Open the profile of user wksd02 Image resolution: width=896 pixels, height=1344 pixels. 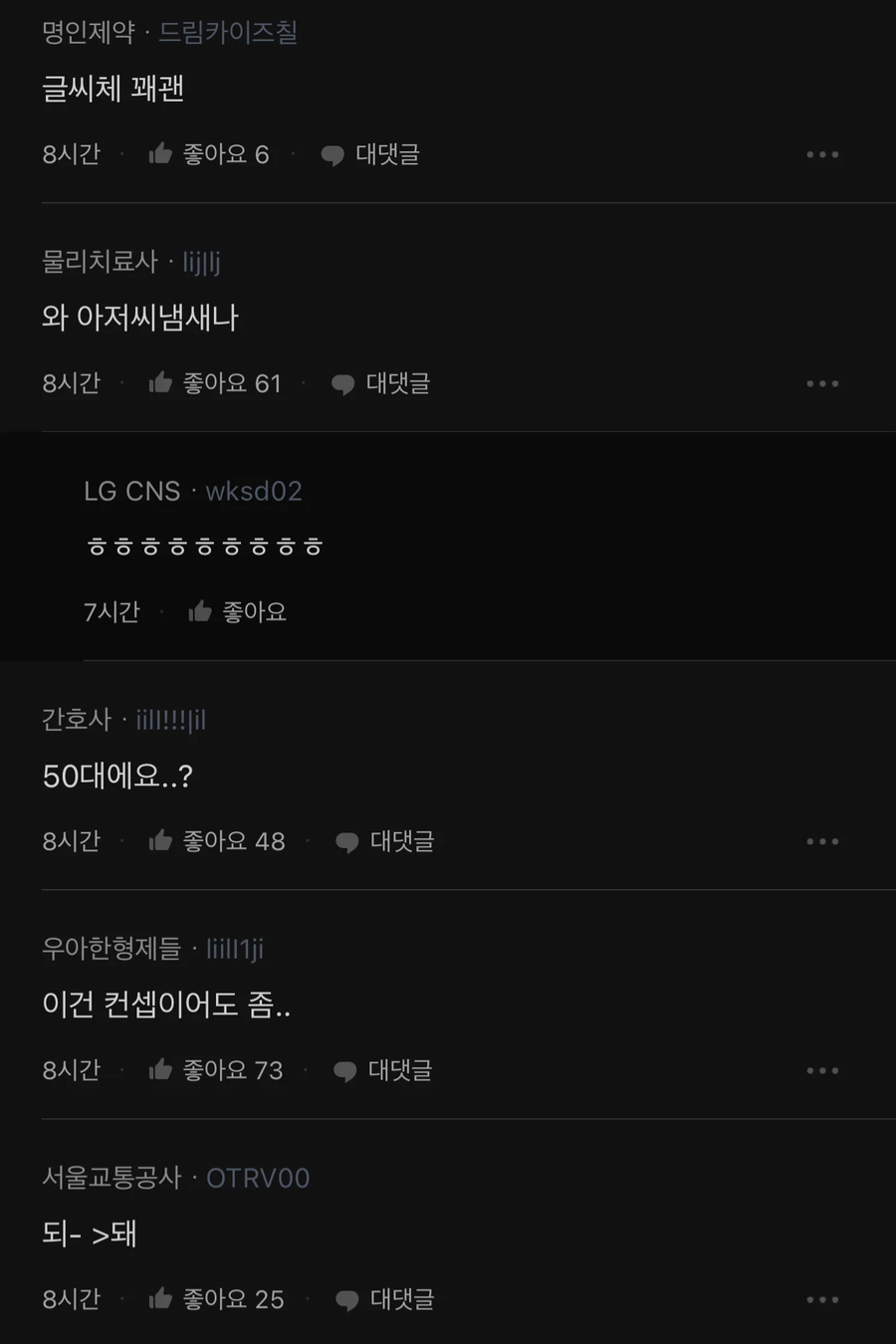point(254,491)
